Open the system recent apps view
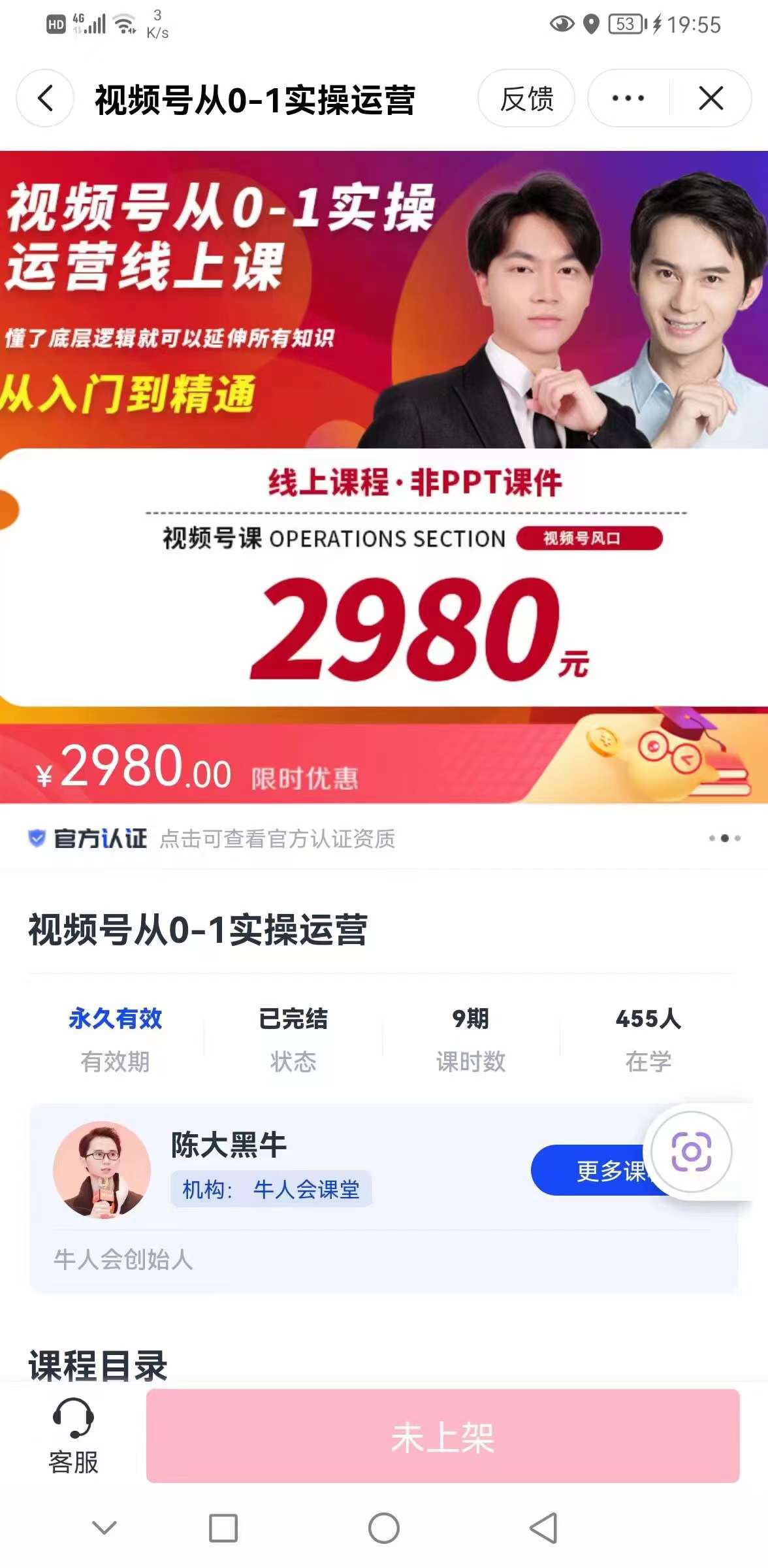Screen dimensions: 768x1568 [223, 1528]
